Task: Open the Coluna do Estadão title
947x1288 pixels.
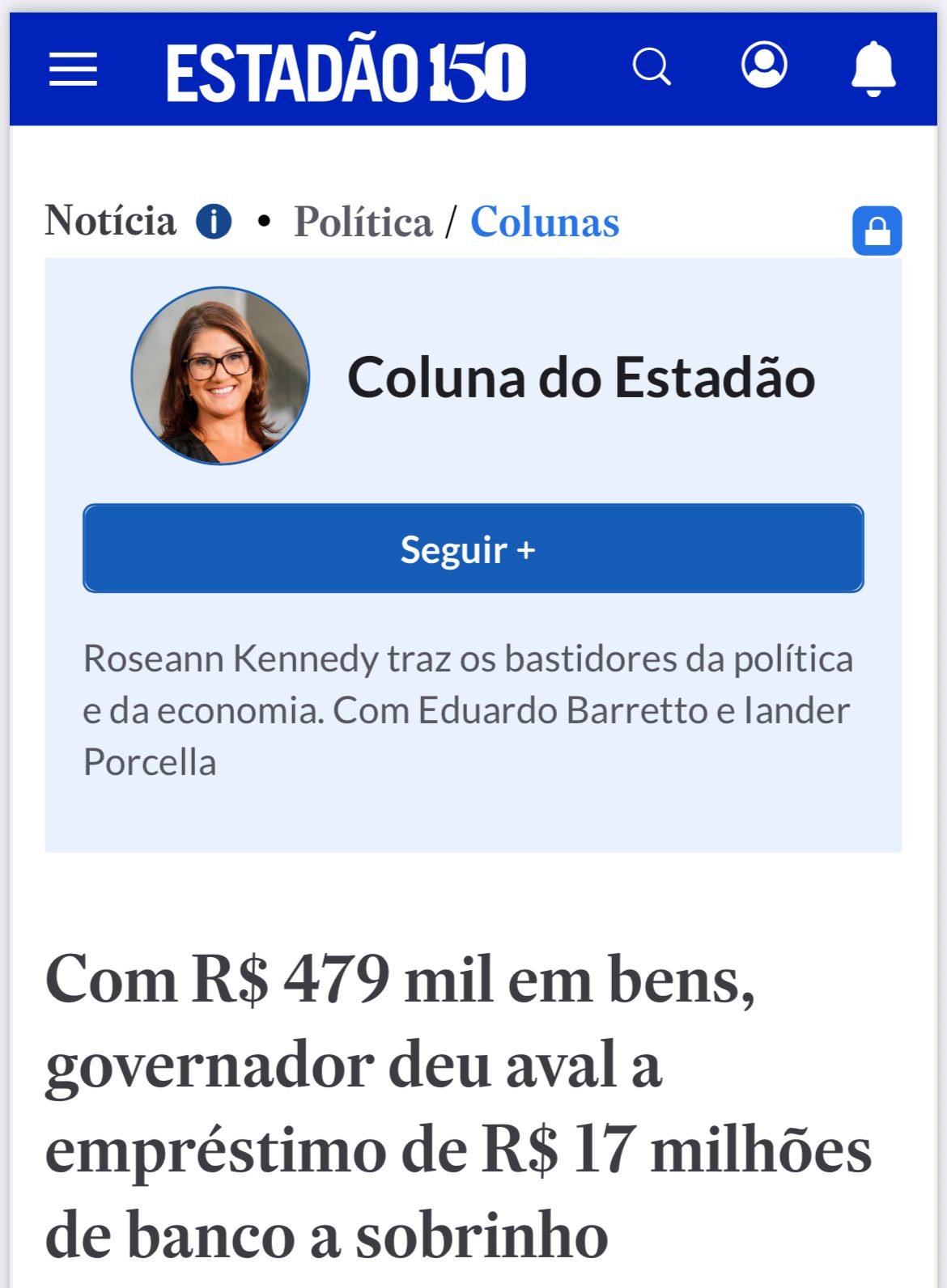Action: pos(581,377)
